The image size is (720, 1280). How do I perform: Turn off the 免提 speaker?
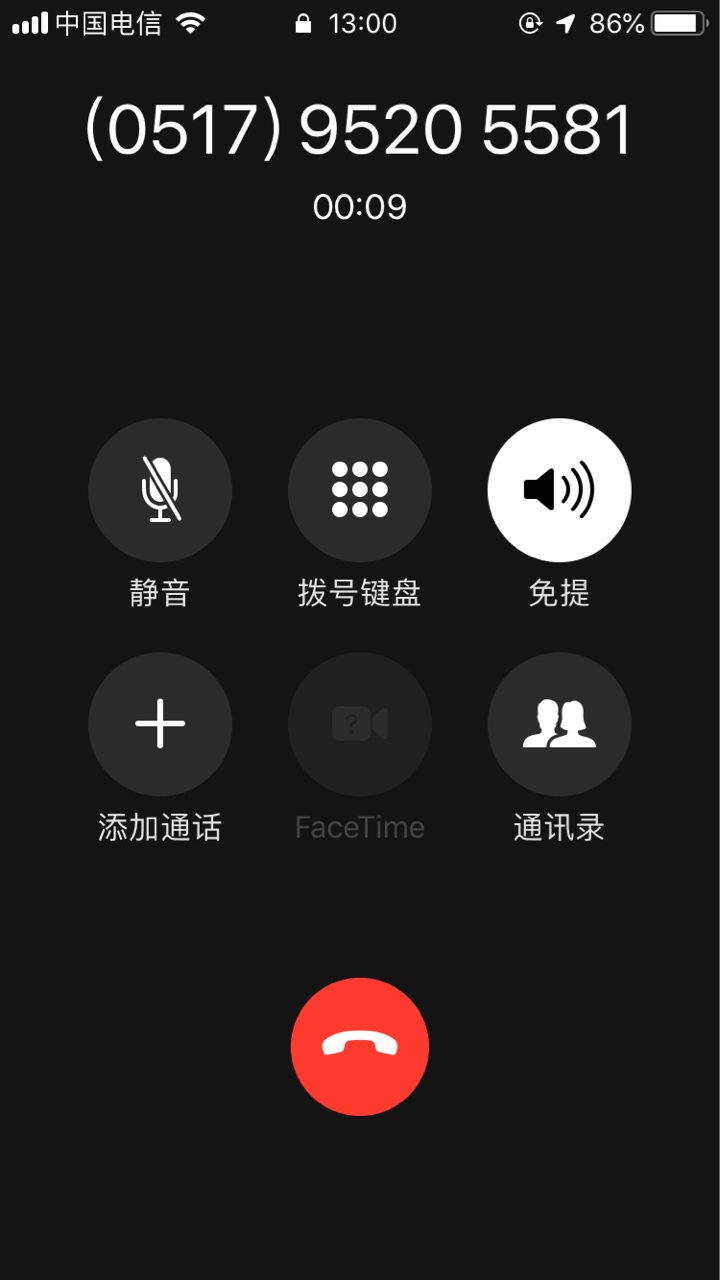pyautogui.click(x=559, y=490)
